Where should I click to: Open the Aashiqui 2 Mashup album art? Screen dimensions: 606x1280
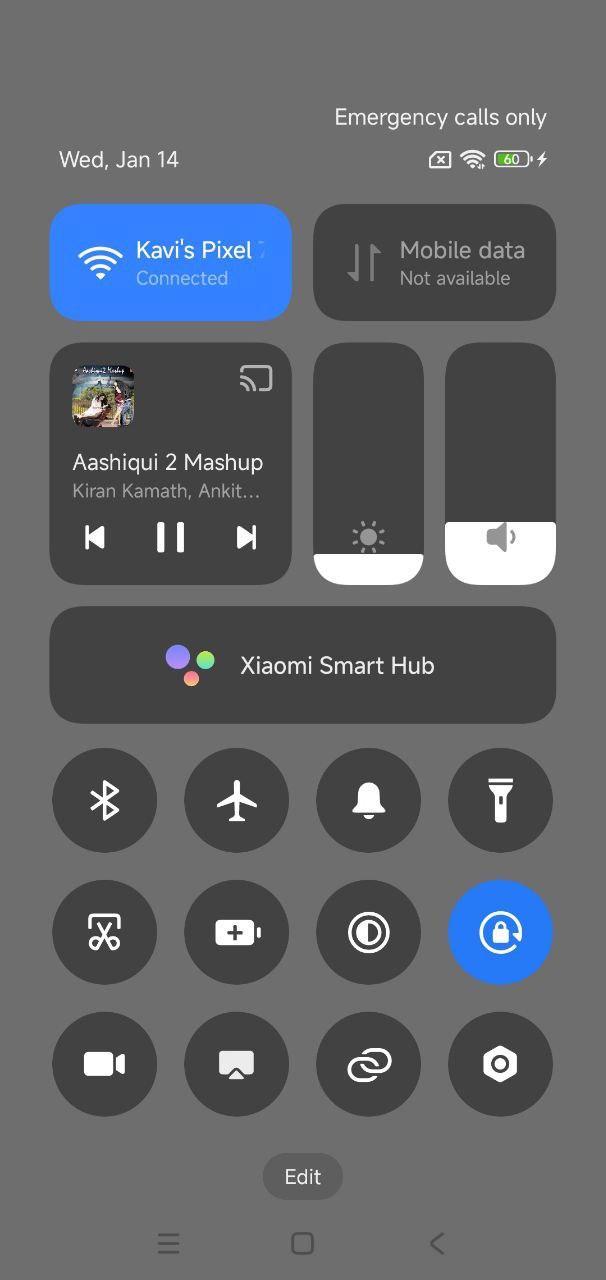103,397
